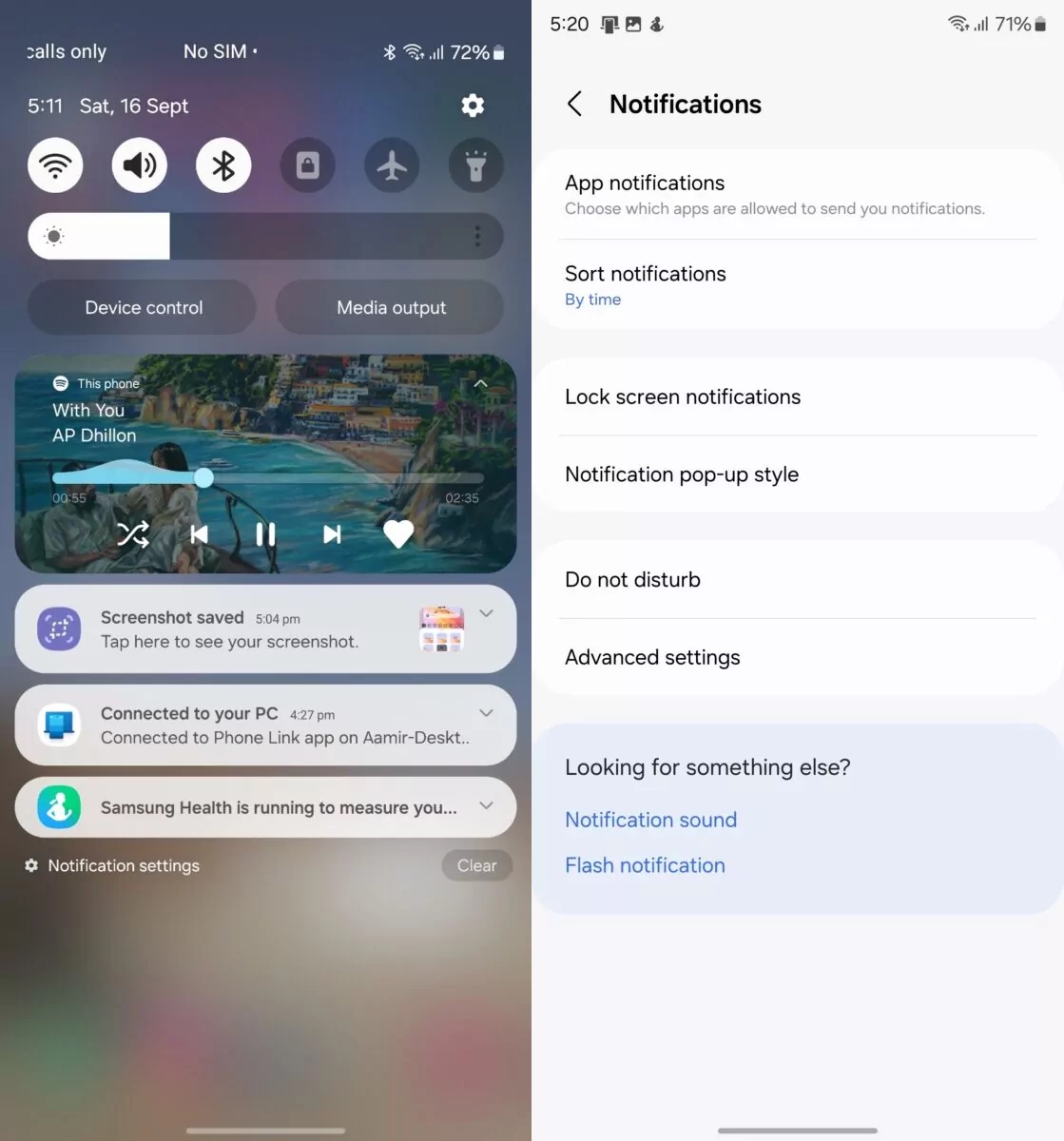Like the current song
Viewport: 1064px width, 1141px height.
tap(398, 534)
